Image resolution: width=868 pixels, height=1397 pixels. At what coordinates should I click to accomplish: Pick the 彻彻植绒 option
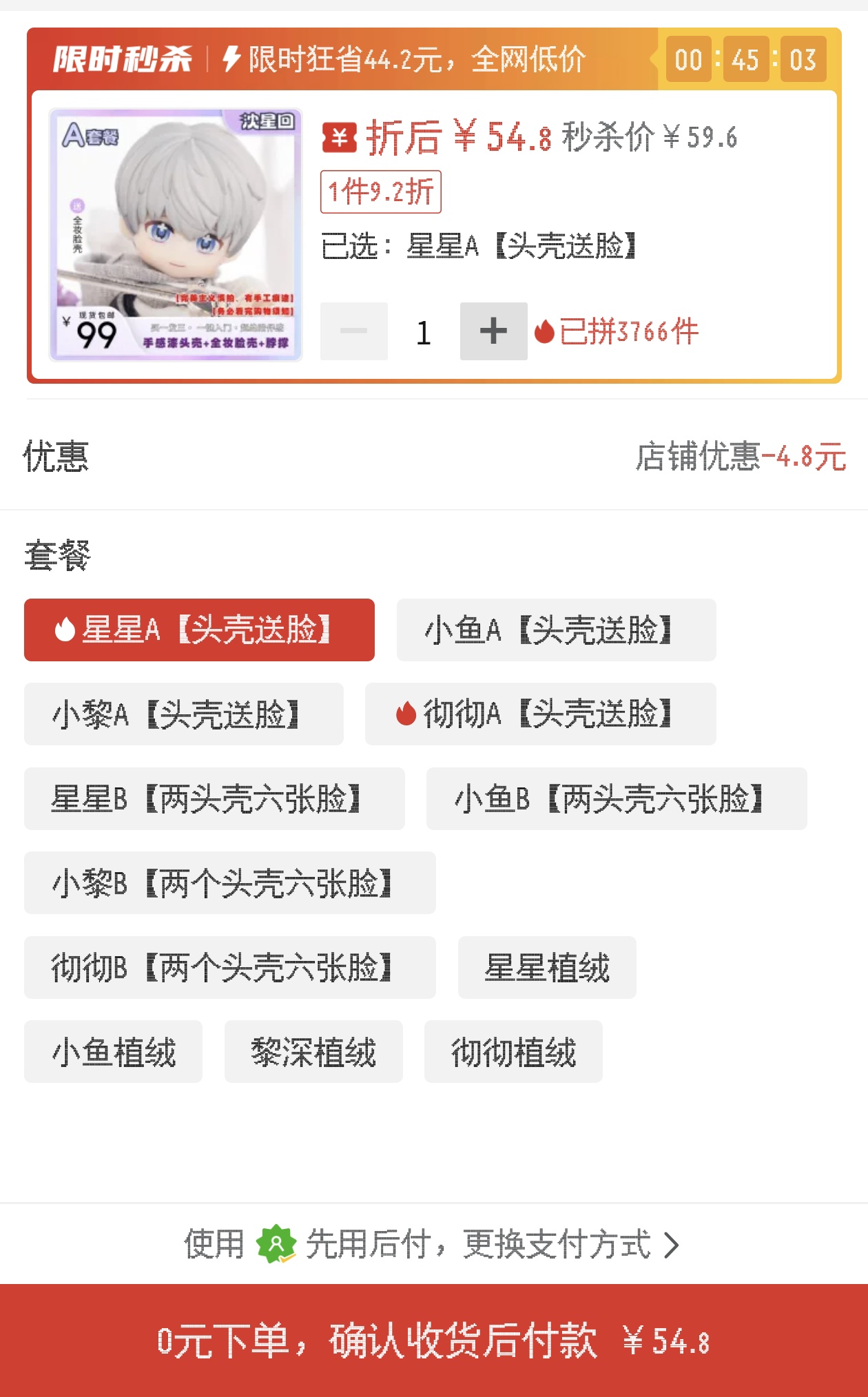(x=513, y=1051)
